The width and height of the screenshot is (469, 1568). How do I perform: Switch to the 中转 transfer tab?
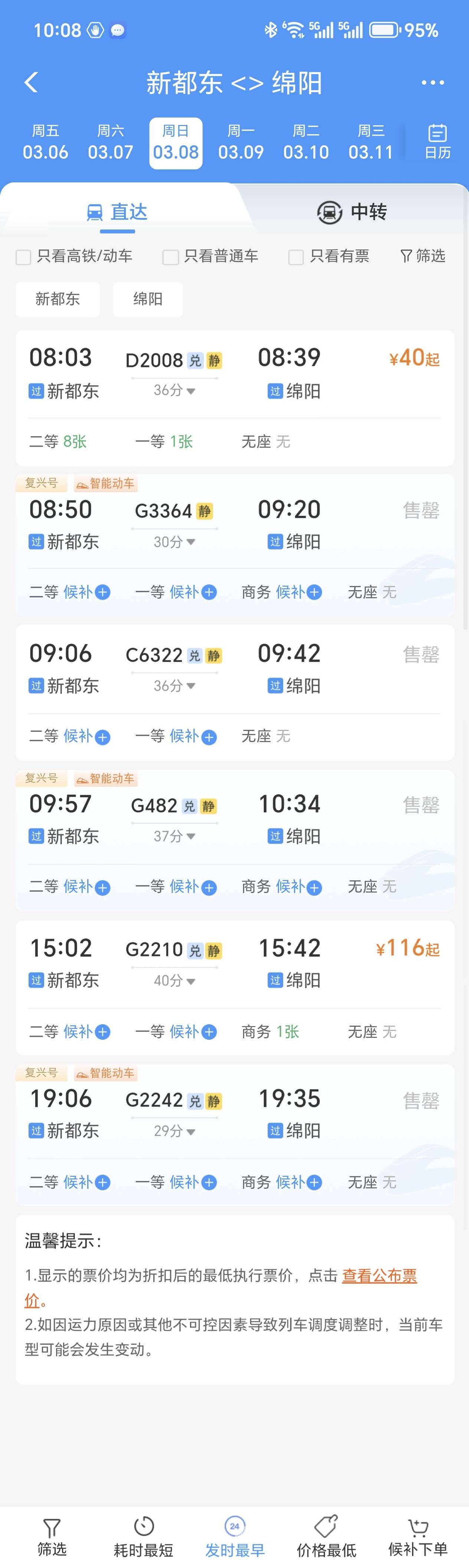point(352,212)
